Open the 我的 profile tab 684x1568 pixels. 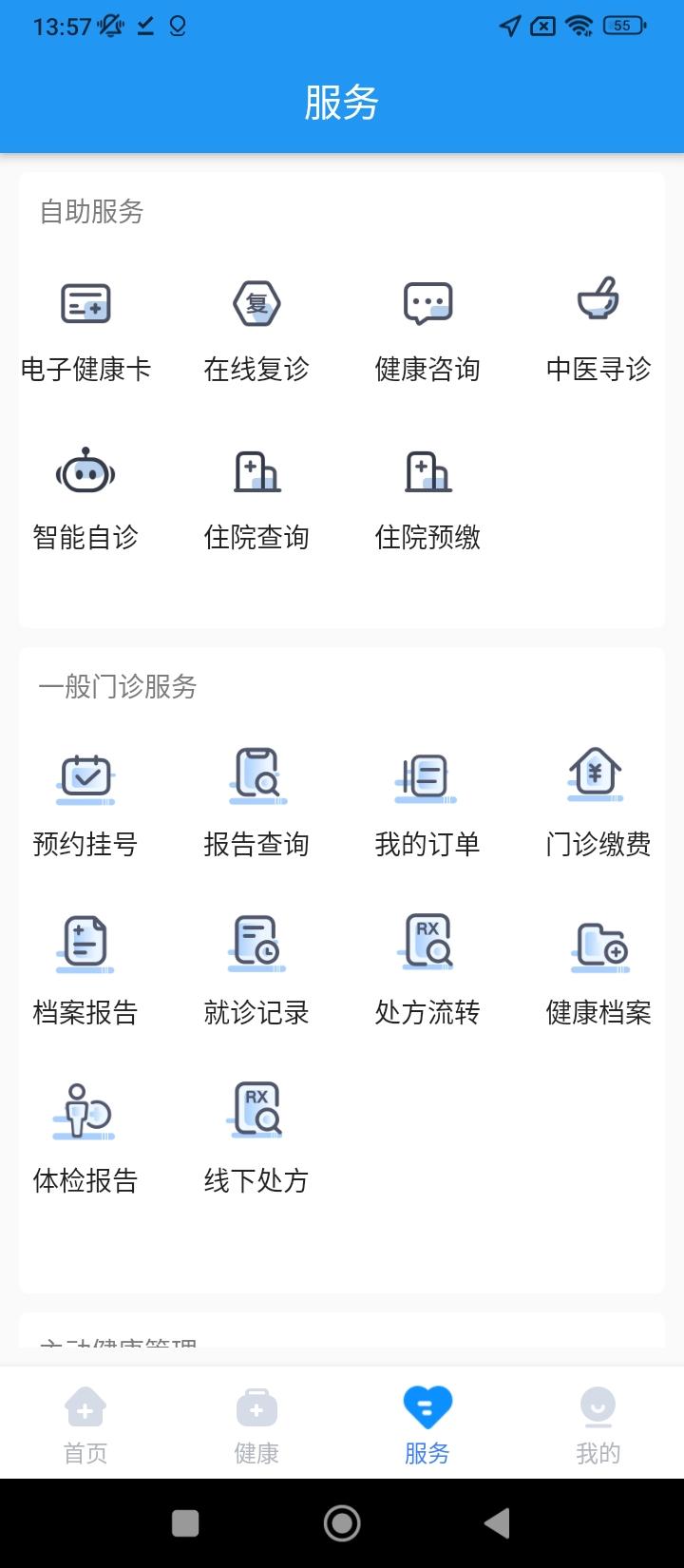[598, 1421]
